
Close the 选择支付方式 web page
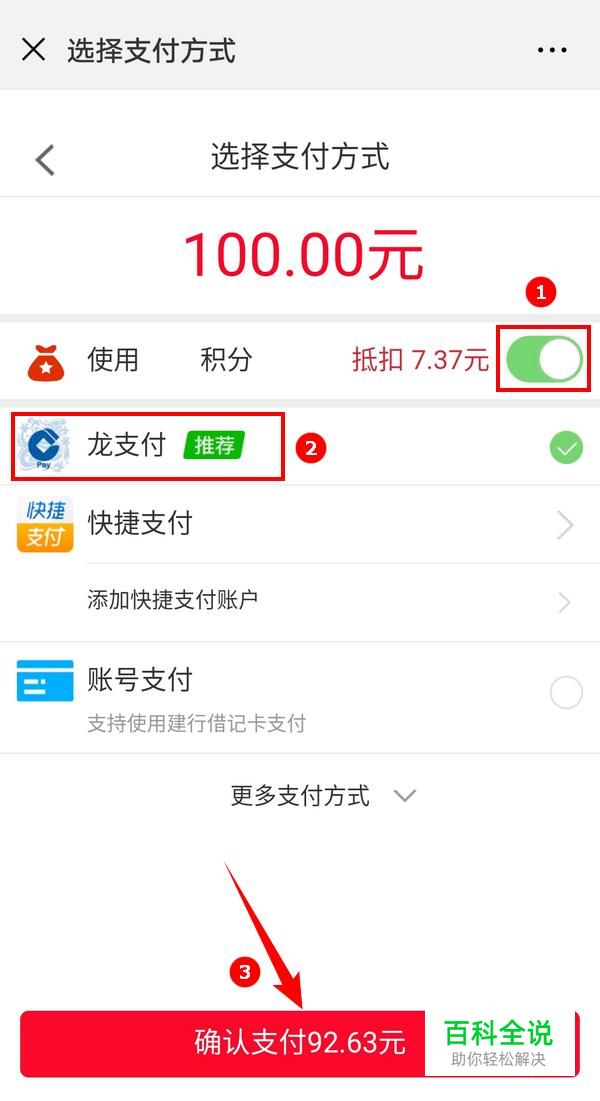(33, 50)
